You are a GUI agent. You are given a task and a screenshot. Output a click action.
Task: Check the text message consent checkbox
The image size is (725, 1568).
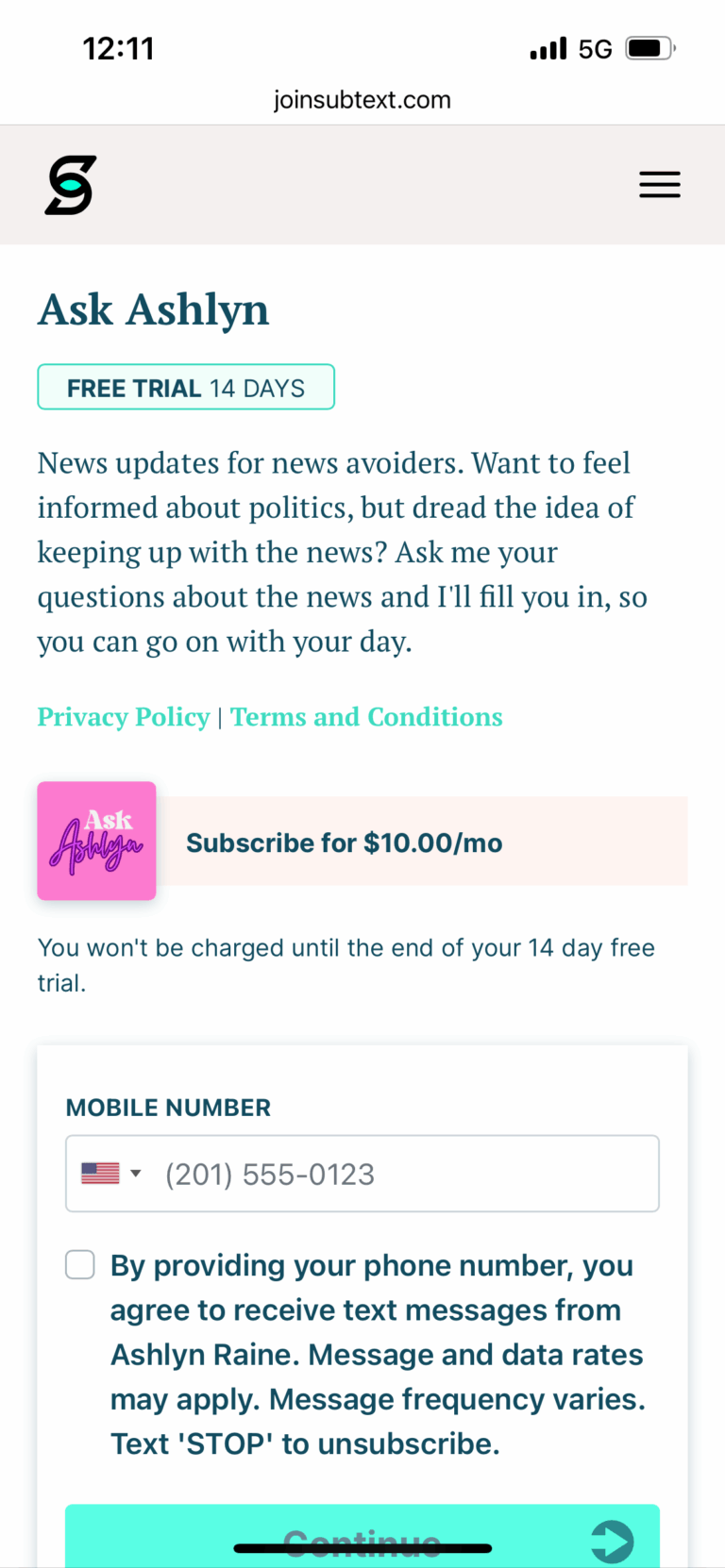[80, 1264]
